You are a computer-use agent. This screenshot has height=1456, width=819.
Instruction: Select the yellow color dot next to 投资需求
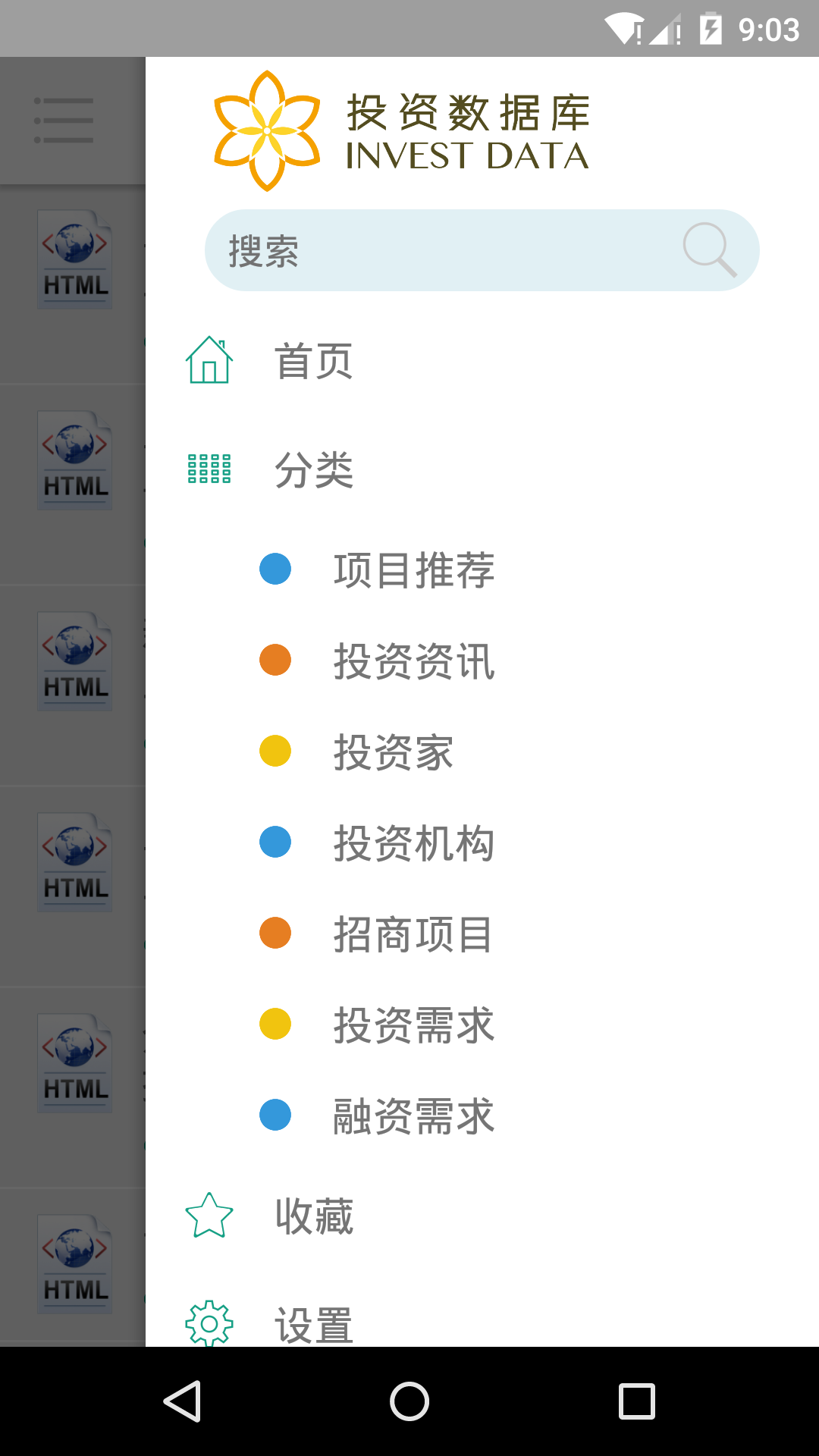tap(275, 1024)
